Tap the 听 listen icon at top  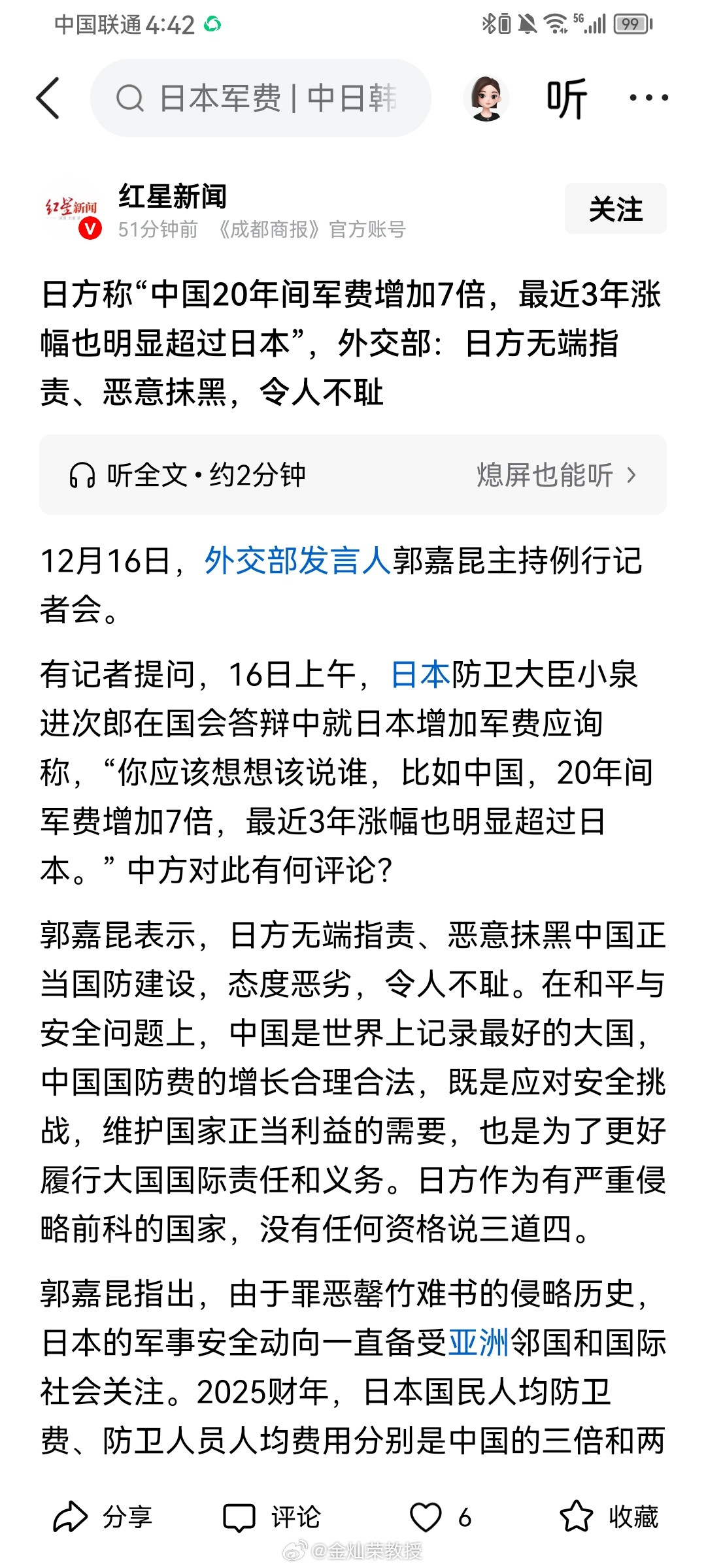pyautogui.click(x=566, y=97)
